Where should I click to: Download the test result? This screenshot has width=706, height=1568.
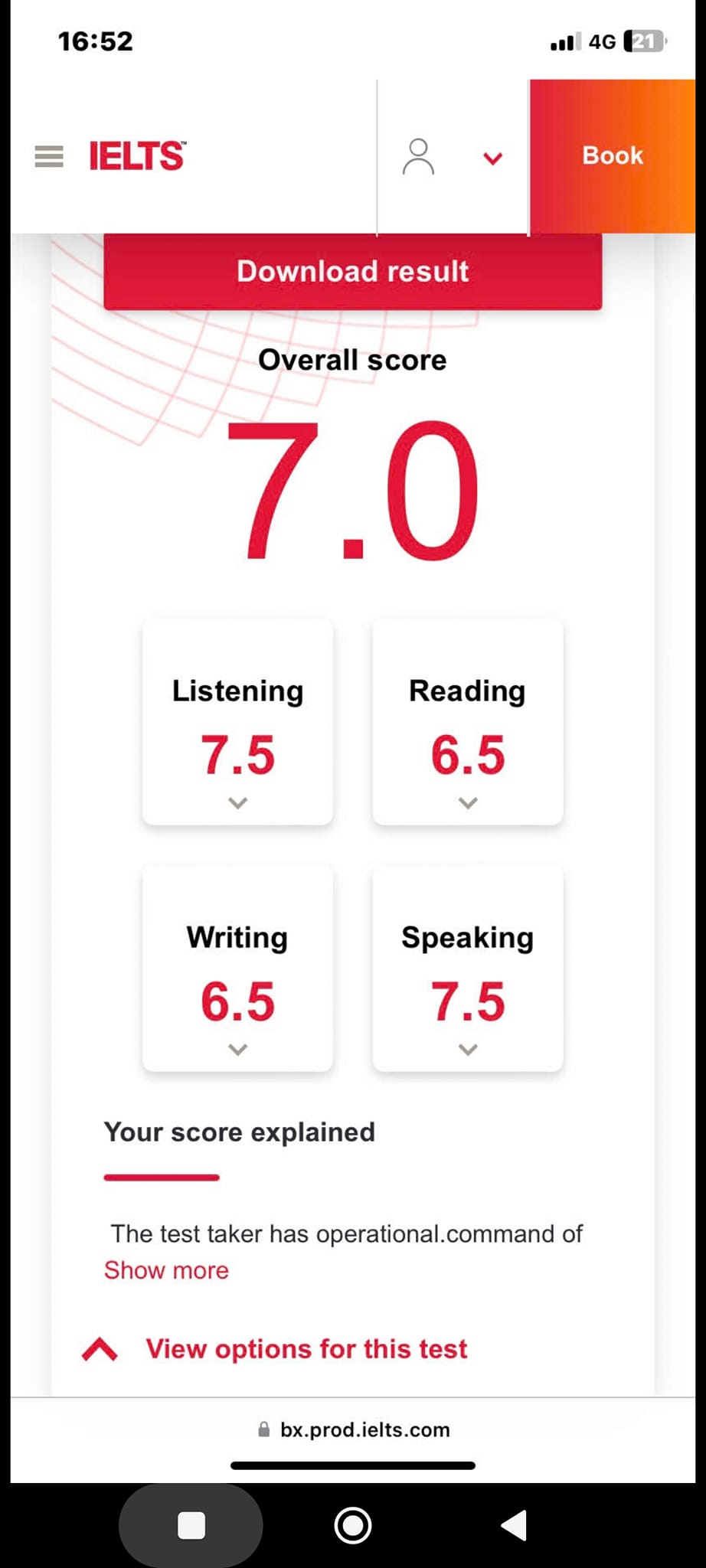click(353, 272)
